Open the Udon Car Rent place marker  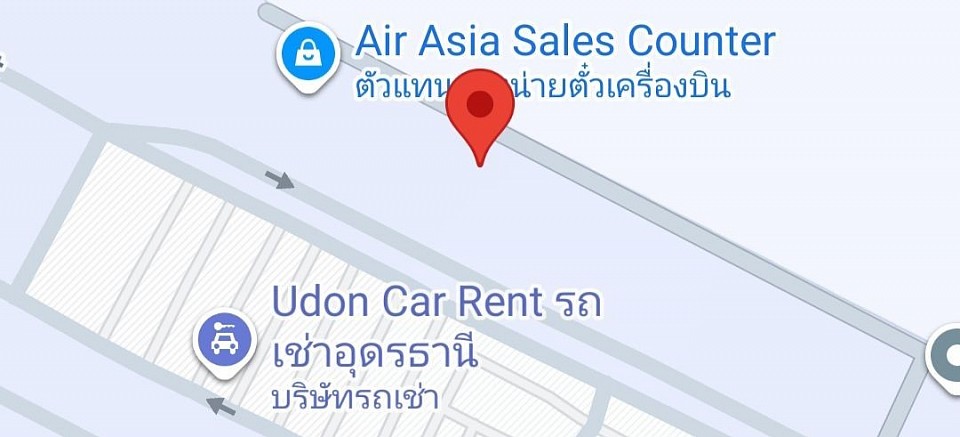[x=227, y=342]
